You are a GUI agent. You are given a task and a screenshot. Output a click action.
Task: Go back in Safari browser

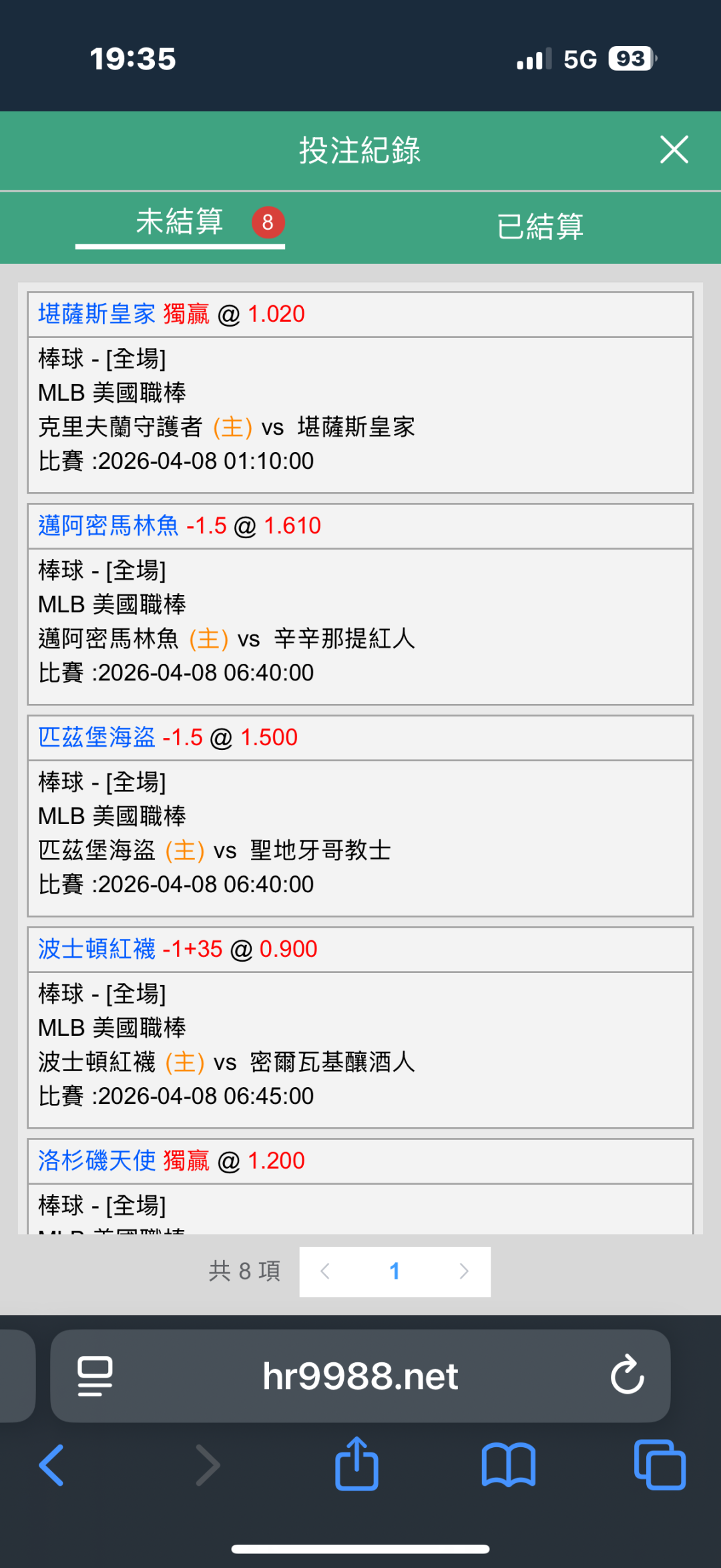pyautogui.click(x=52, y=1465)
